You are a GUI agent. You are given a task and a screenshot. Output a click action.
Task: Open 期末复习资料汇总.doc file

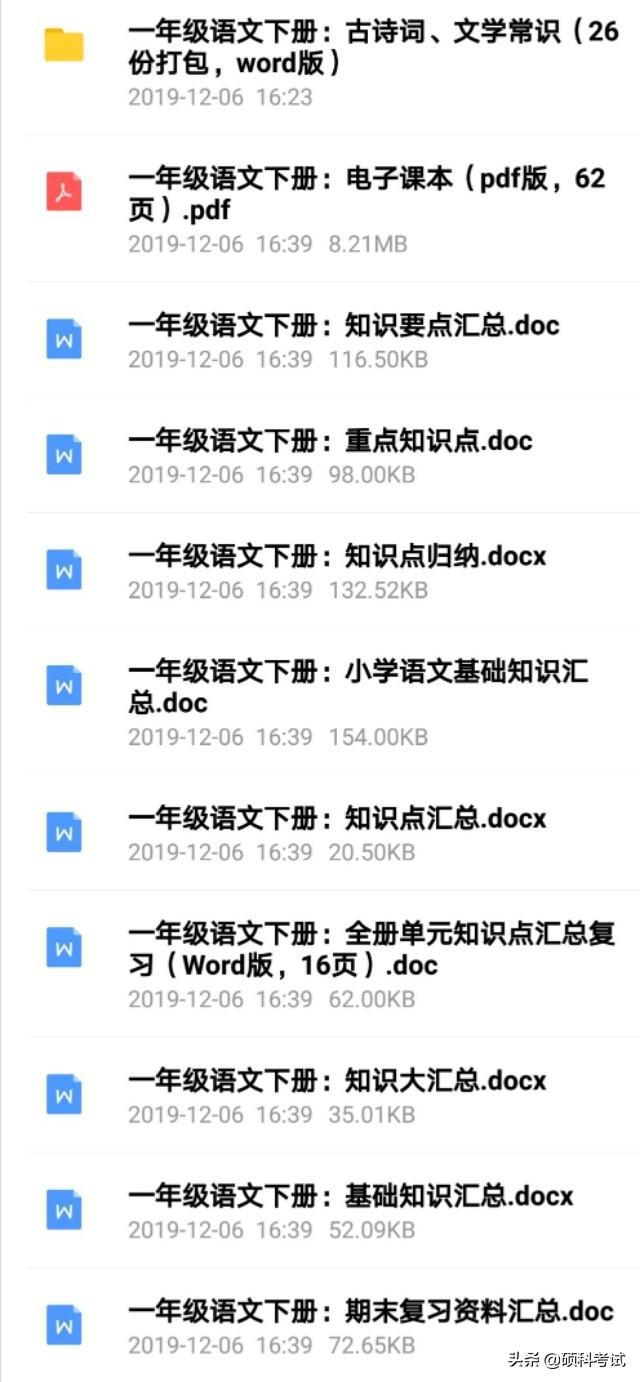370,1311
